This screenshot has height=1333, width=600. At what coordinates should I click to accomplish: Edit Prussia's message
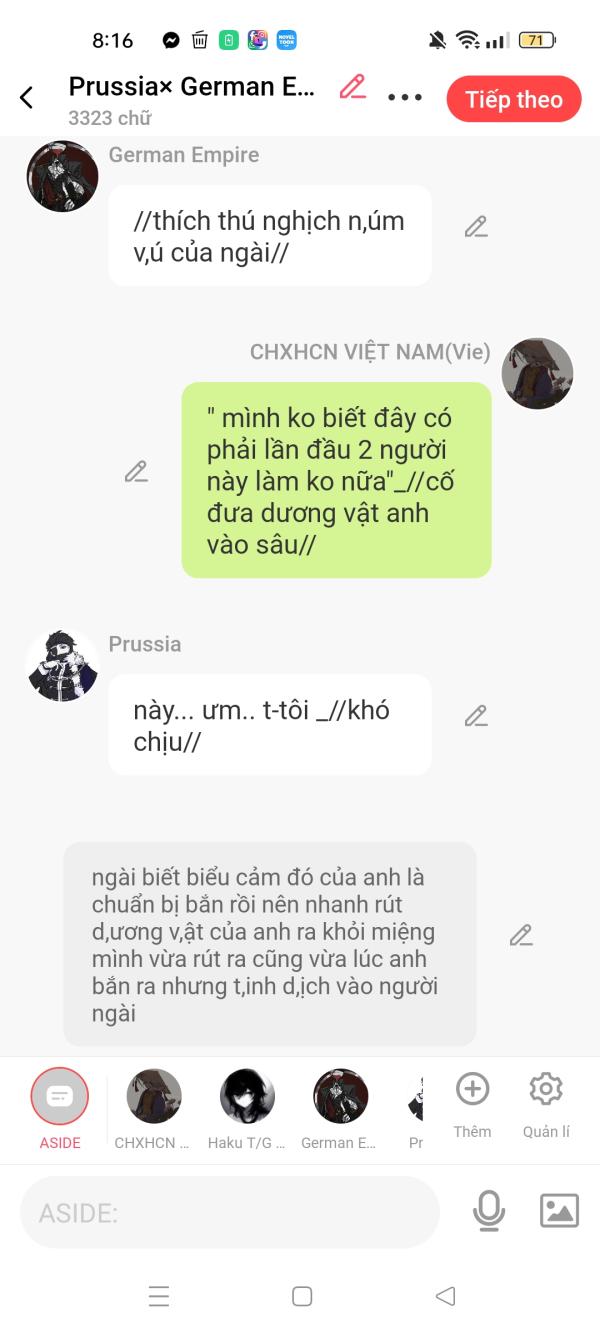pyautogui.click(x=476, y=716)
